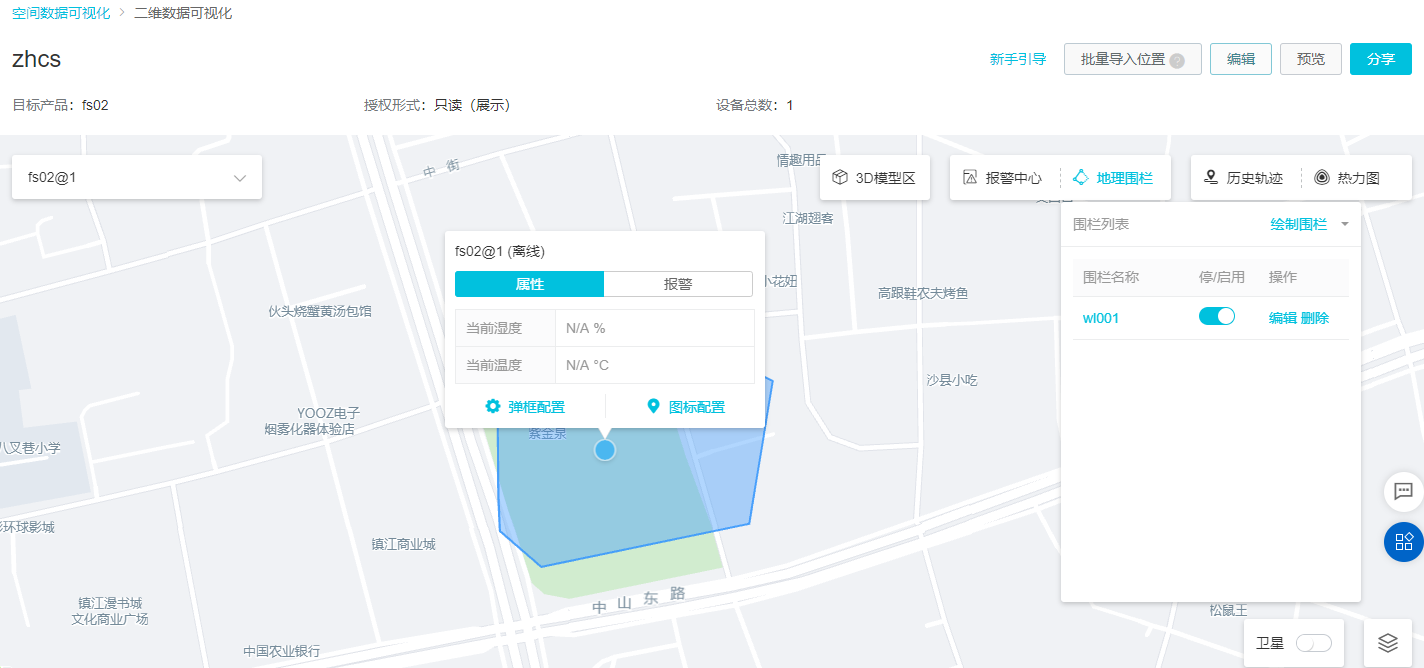The width and height of the screenshot is (1424, 668).
Task: Start 绘制围栏 to draw a fence
Action: [1298, 224]
